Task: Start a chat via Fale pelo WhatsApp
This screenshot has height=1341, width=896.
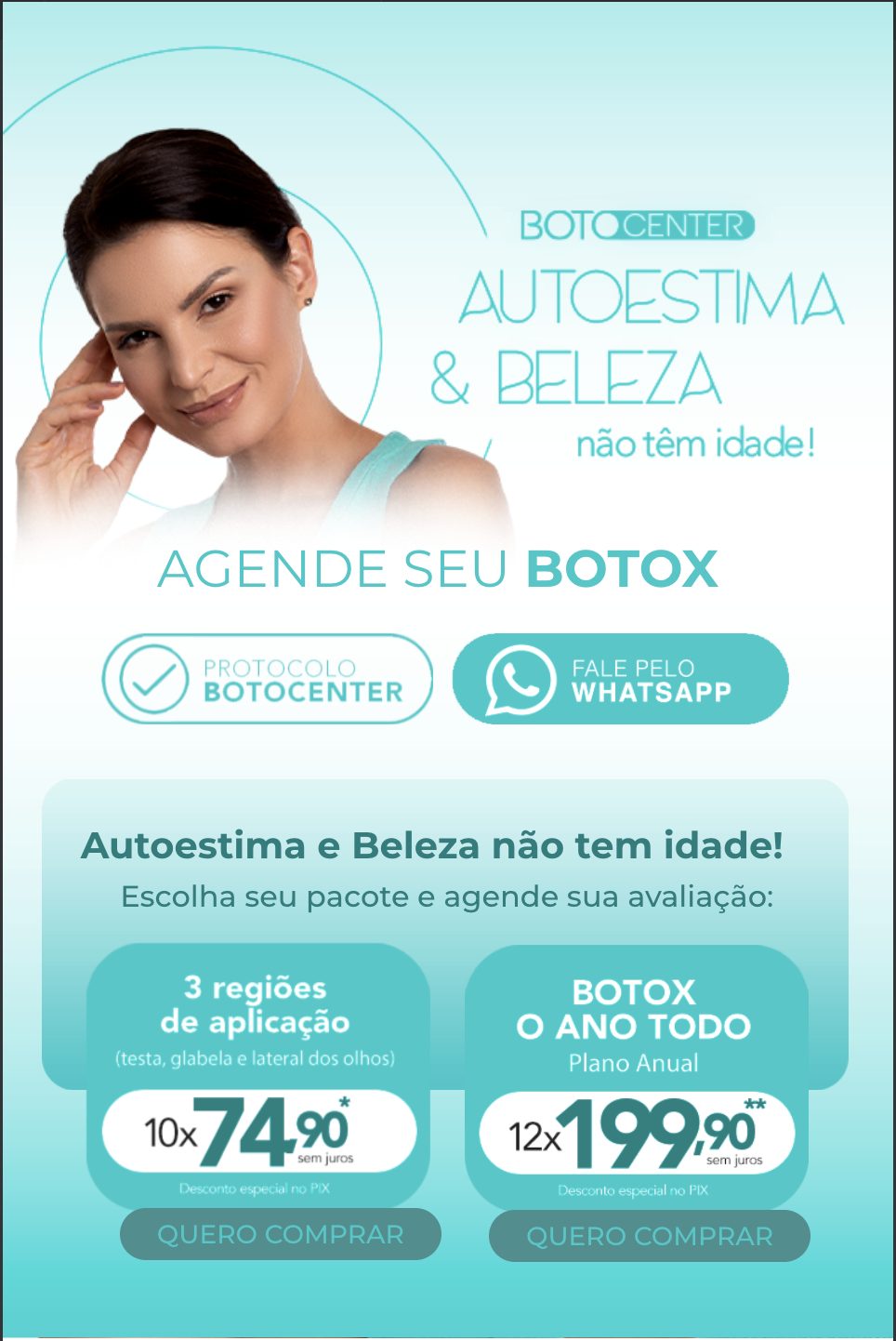Action: (620, 680)
